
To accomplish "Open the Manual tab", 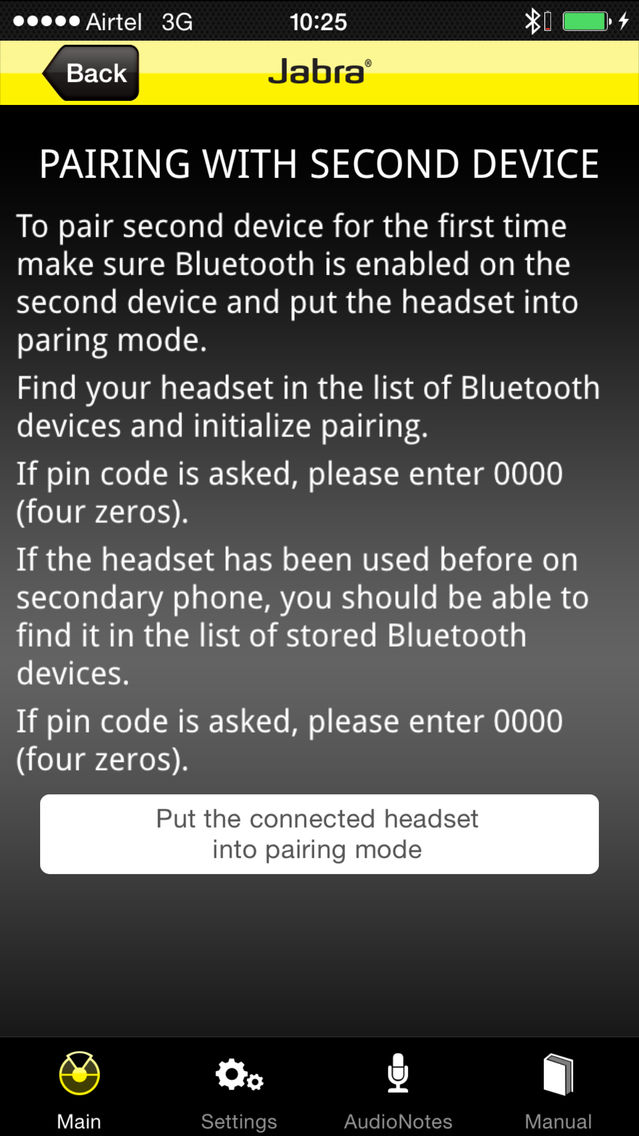I will [559, 1088].
